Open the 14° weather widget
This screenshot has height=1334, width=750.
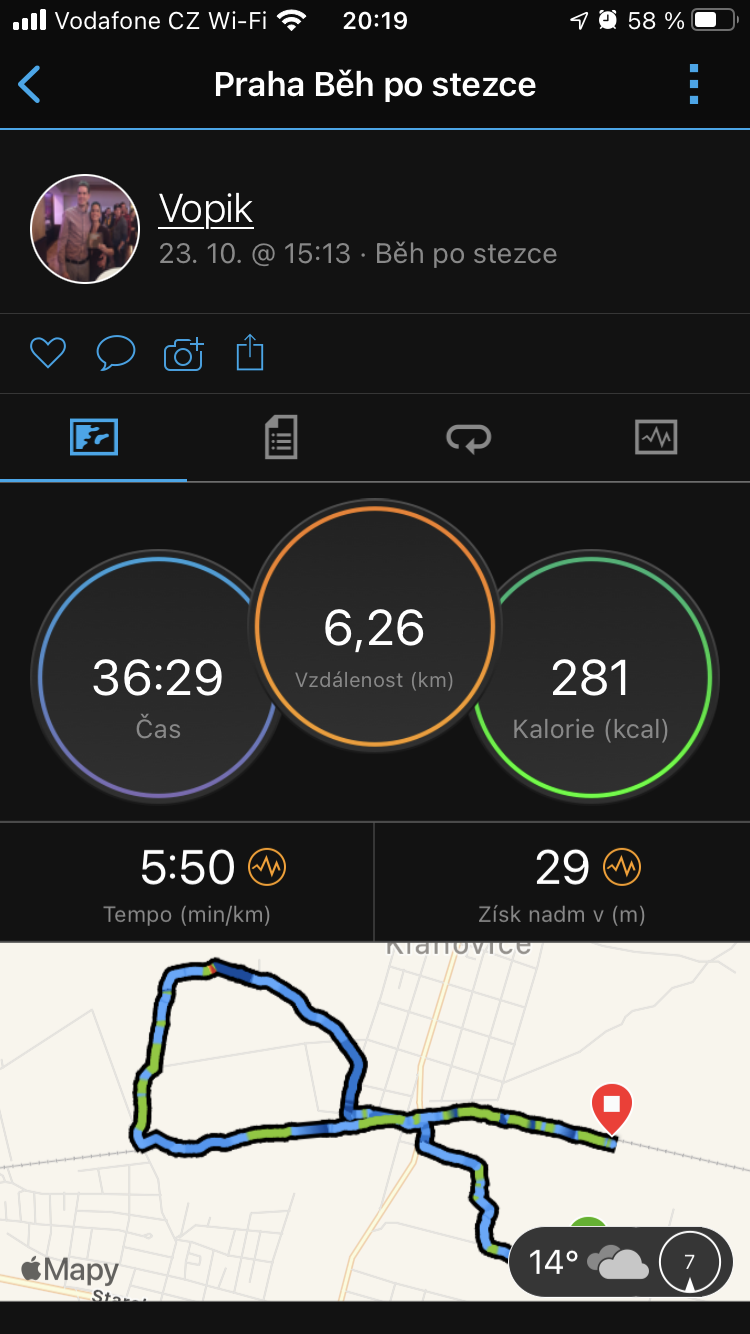click(x=620, y=1262)
